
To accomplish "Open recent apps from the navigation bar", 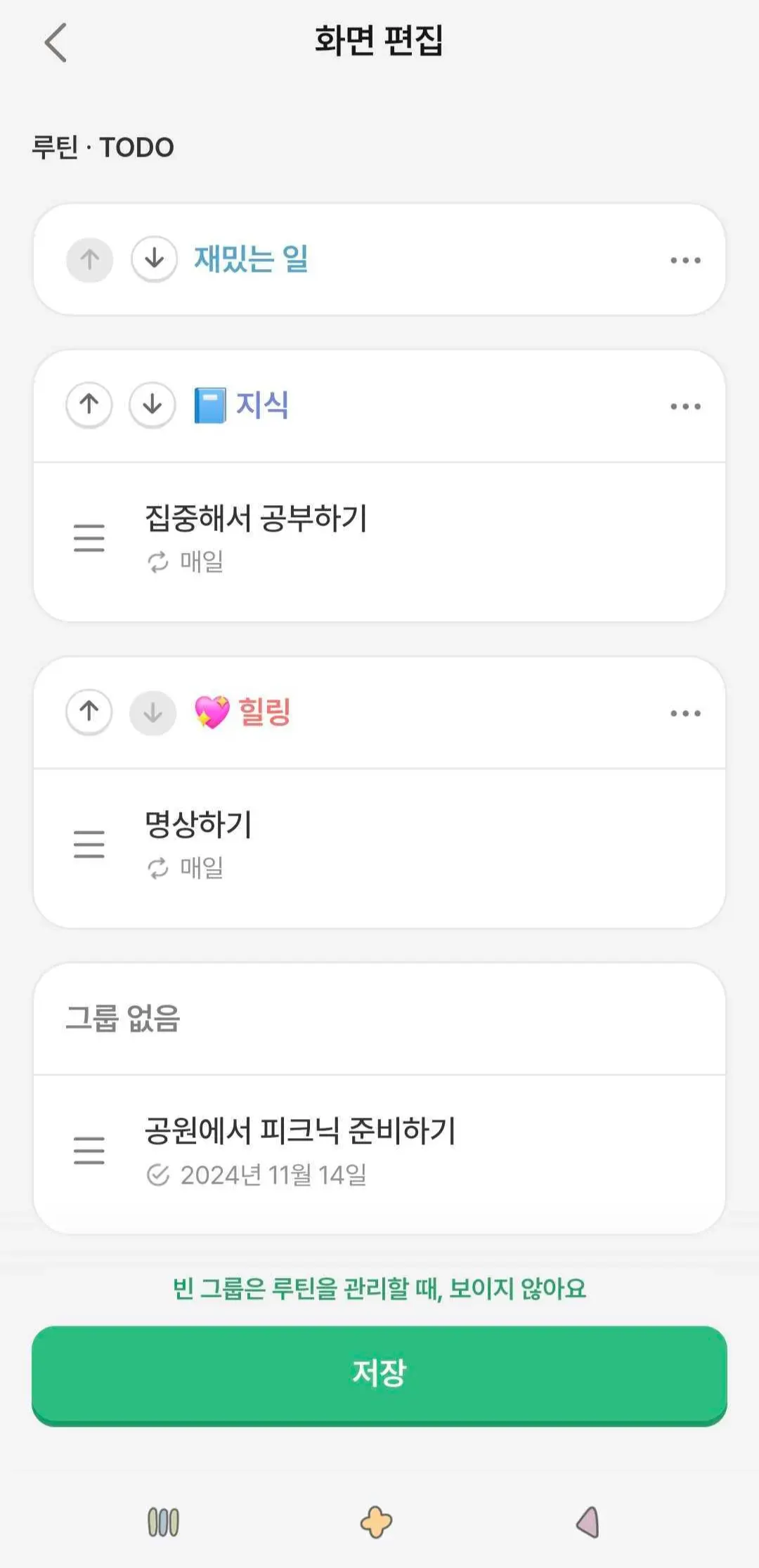I will pos(163,1522).
